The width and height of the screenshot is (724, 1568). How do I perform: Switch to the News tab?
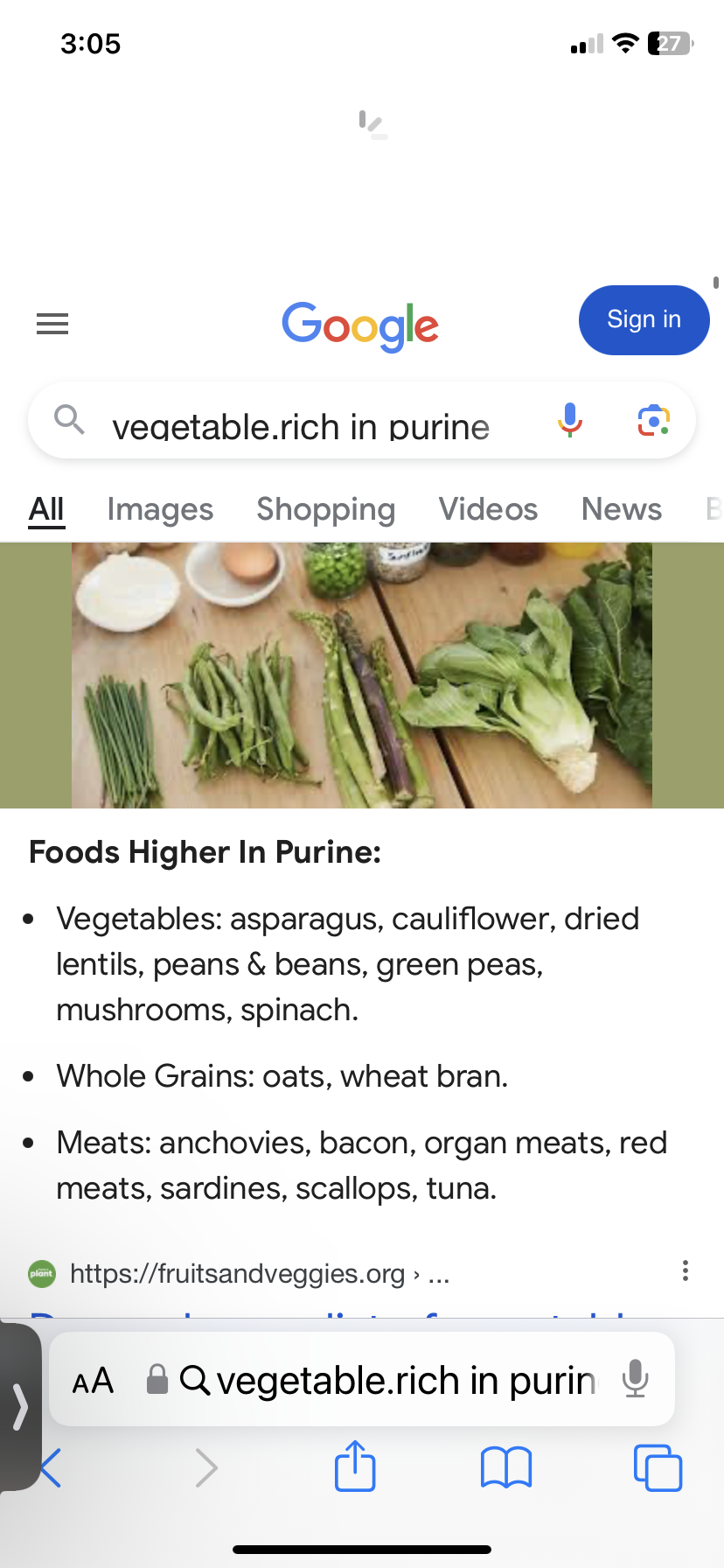coord(621,509)
